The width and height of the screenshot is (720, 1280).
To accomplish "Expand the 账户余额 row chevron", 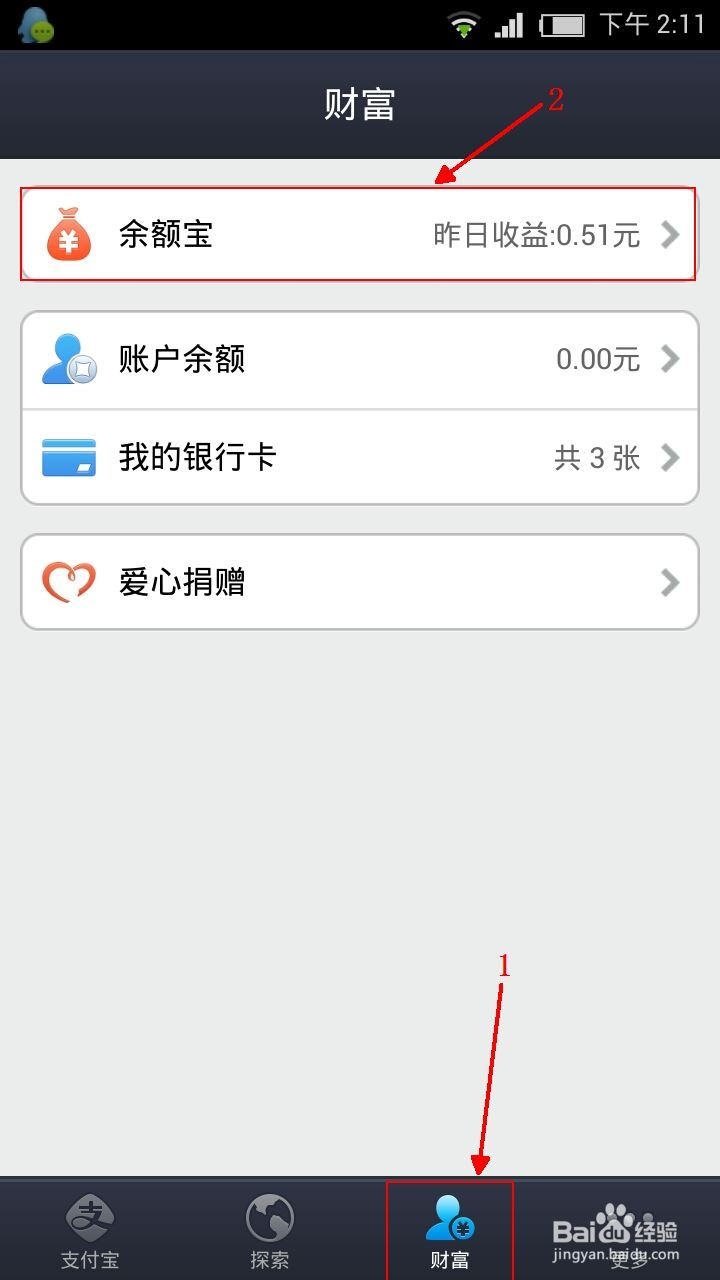I will pyautogui.click(x=669, y=359).
